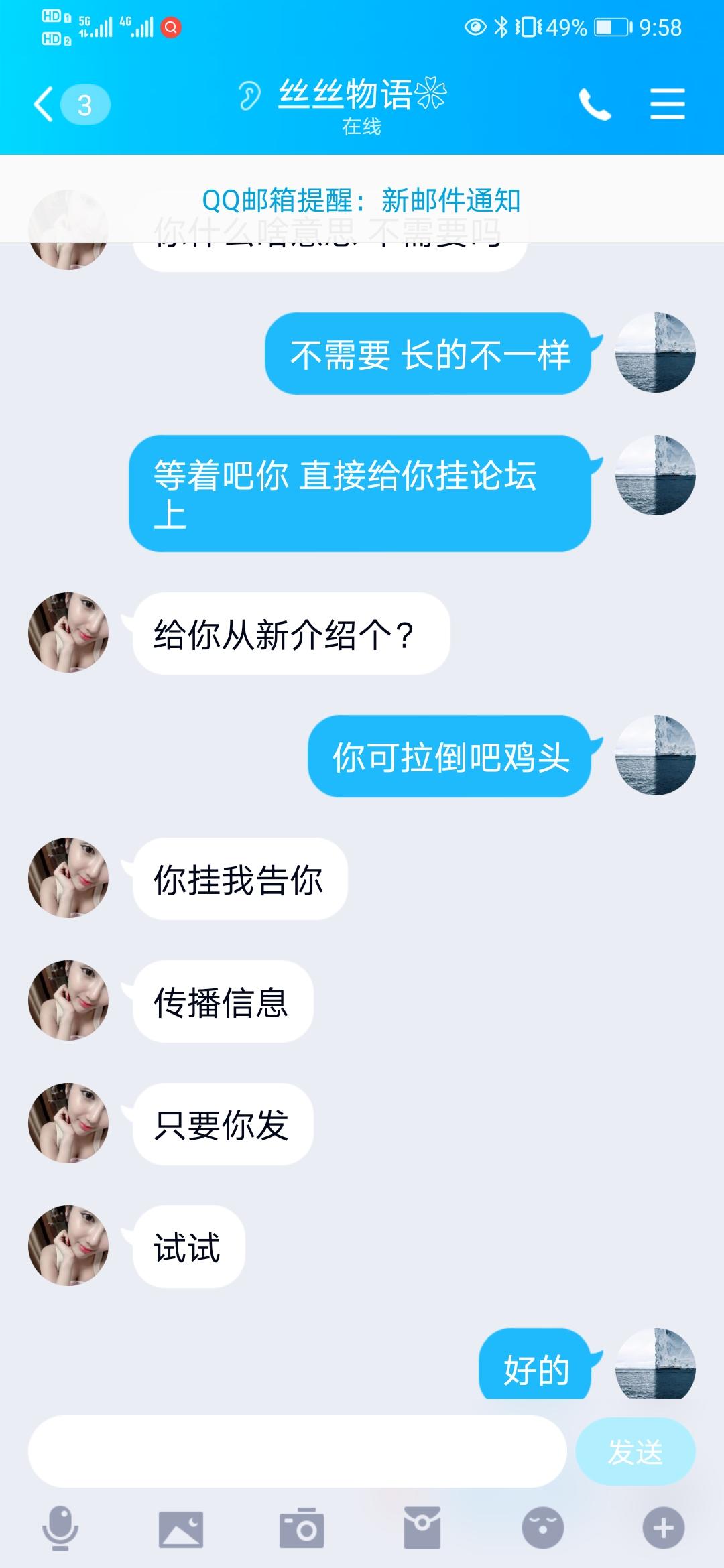Image resolution: width=724 pixels, height=1568 pixels.
Task: Focus the message input field
Action: point(297,1452)
